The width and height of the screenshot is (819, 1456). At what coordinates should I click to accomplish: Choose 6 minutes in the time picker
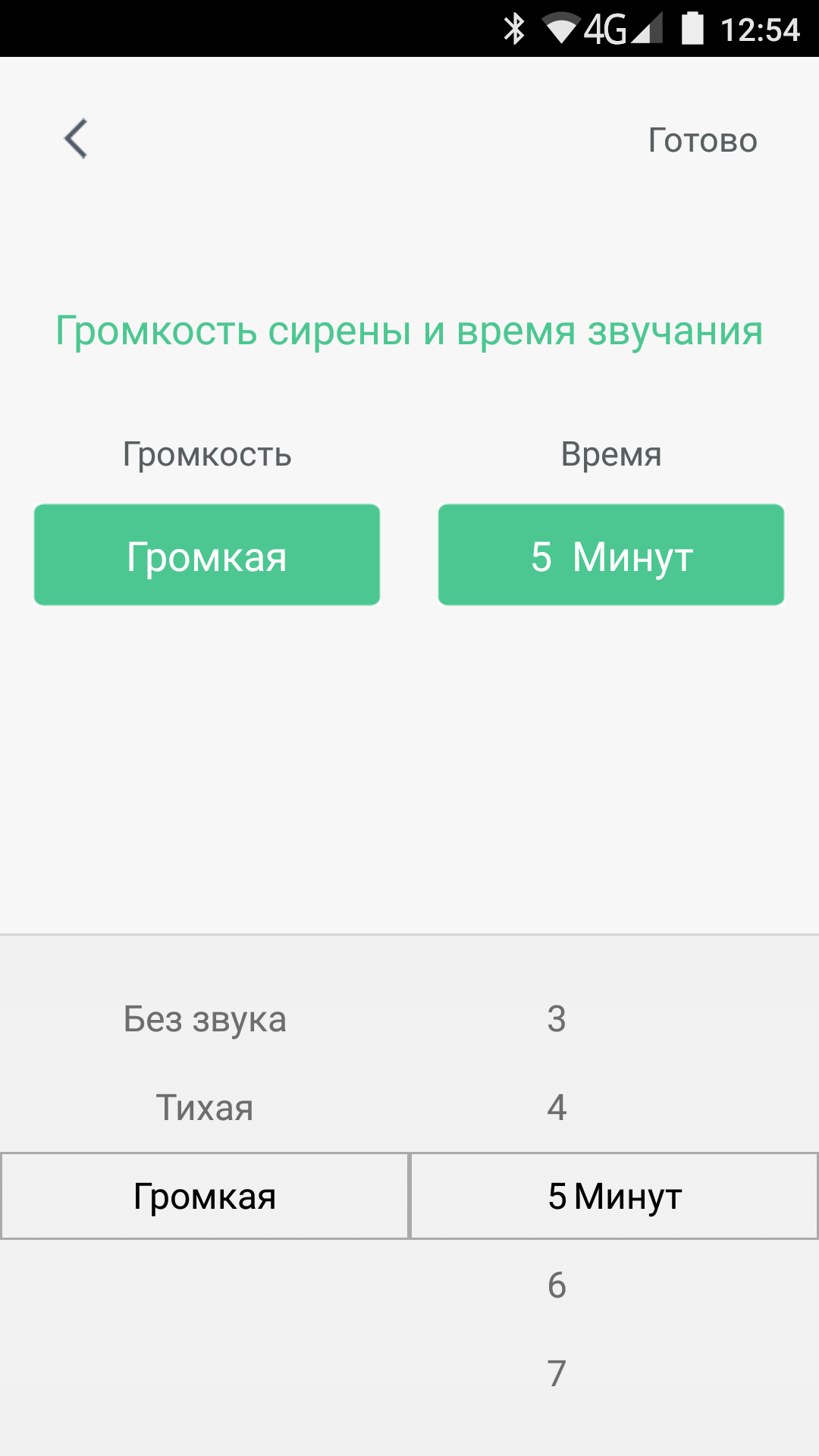pos(557,1285)
